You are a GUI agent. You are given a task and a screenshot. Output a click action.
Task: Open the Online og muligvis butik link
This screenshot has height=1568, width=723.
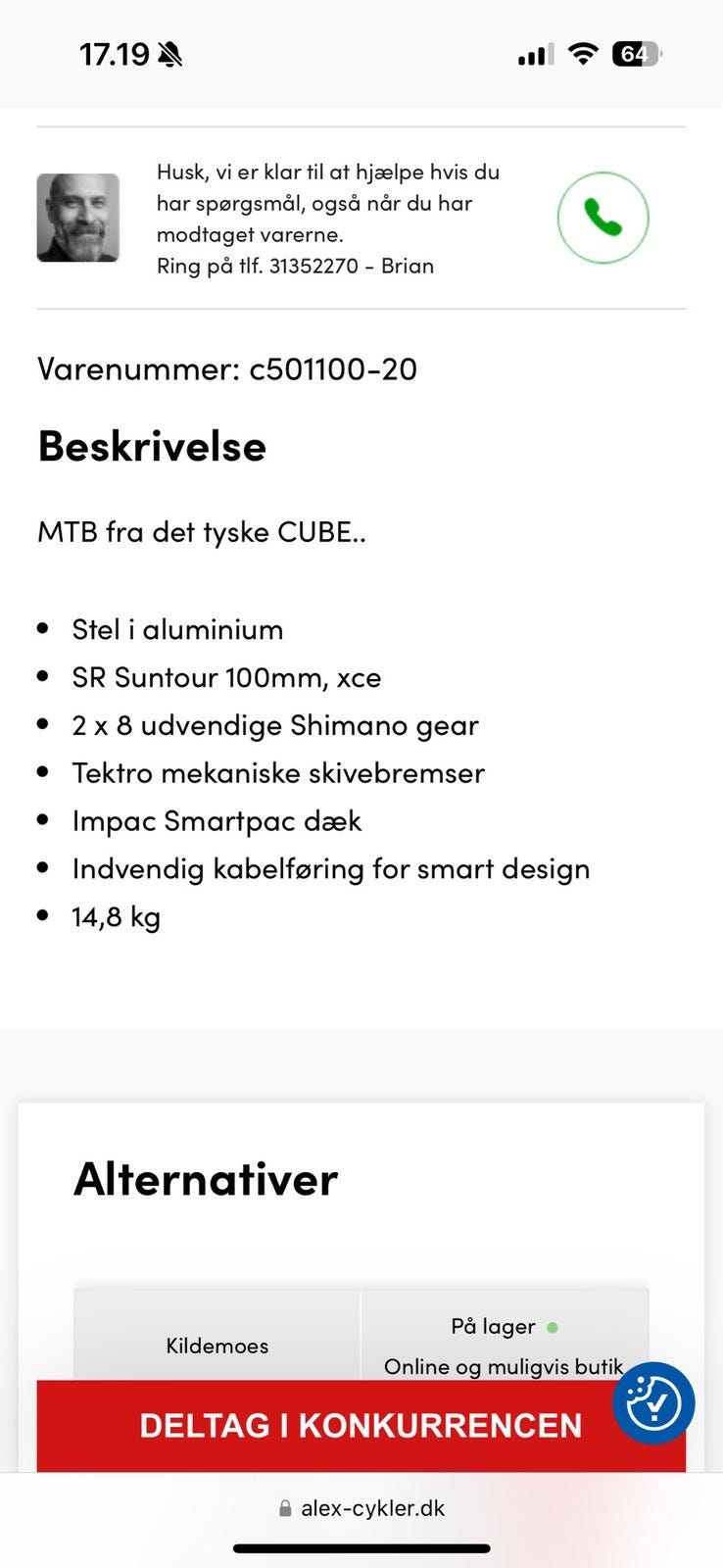point(505,1365)
